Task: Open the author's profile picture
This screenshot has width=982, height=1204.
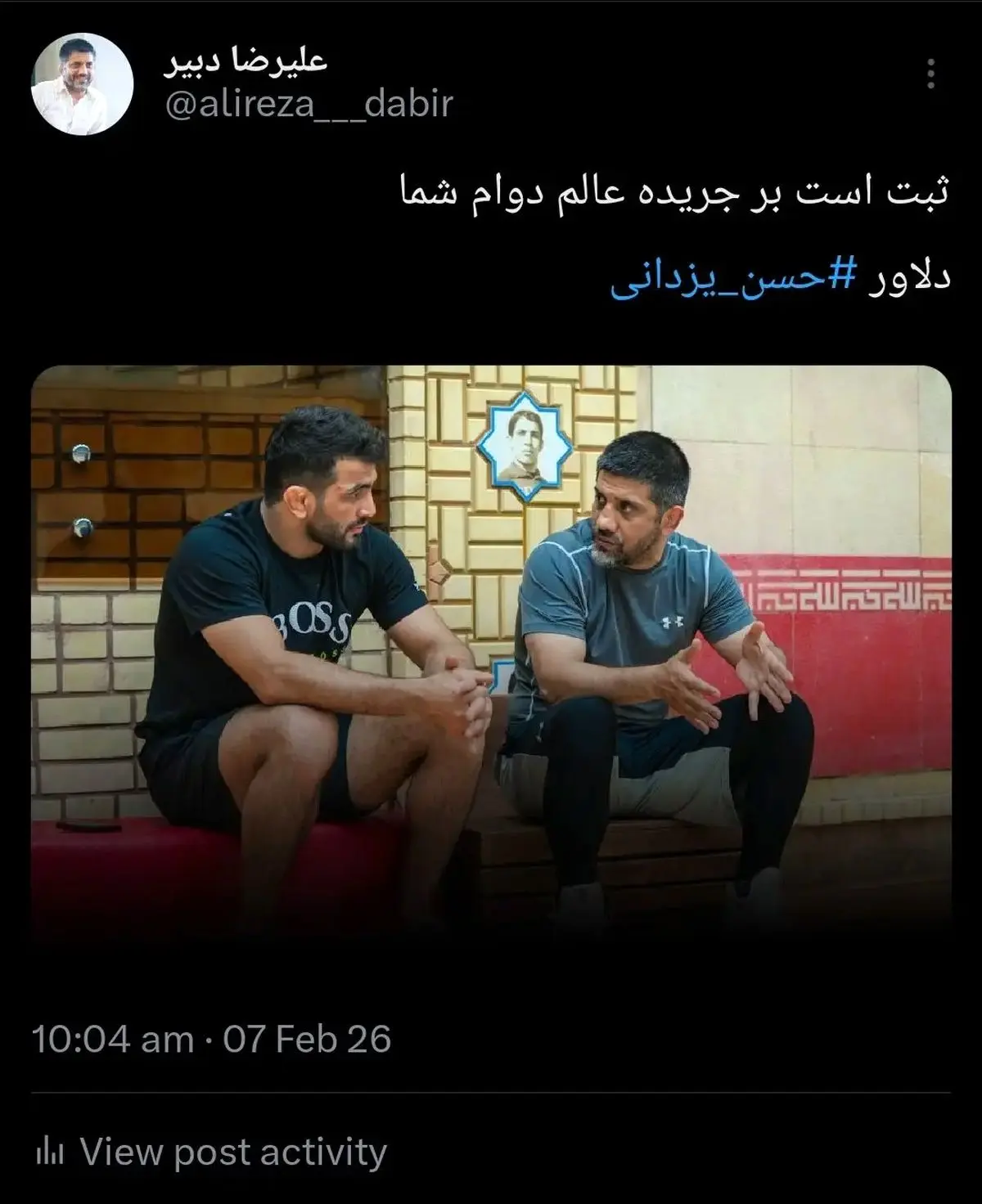Action: [82, 83]
